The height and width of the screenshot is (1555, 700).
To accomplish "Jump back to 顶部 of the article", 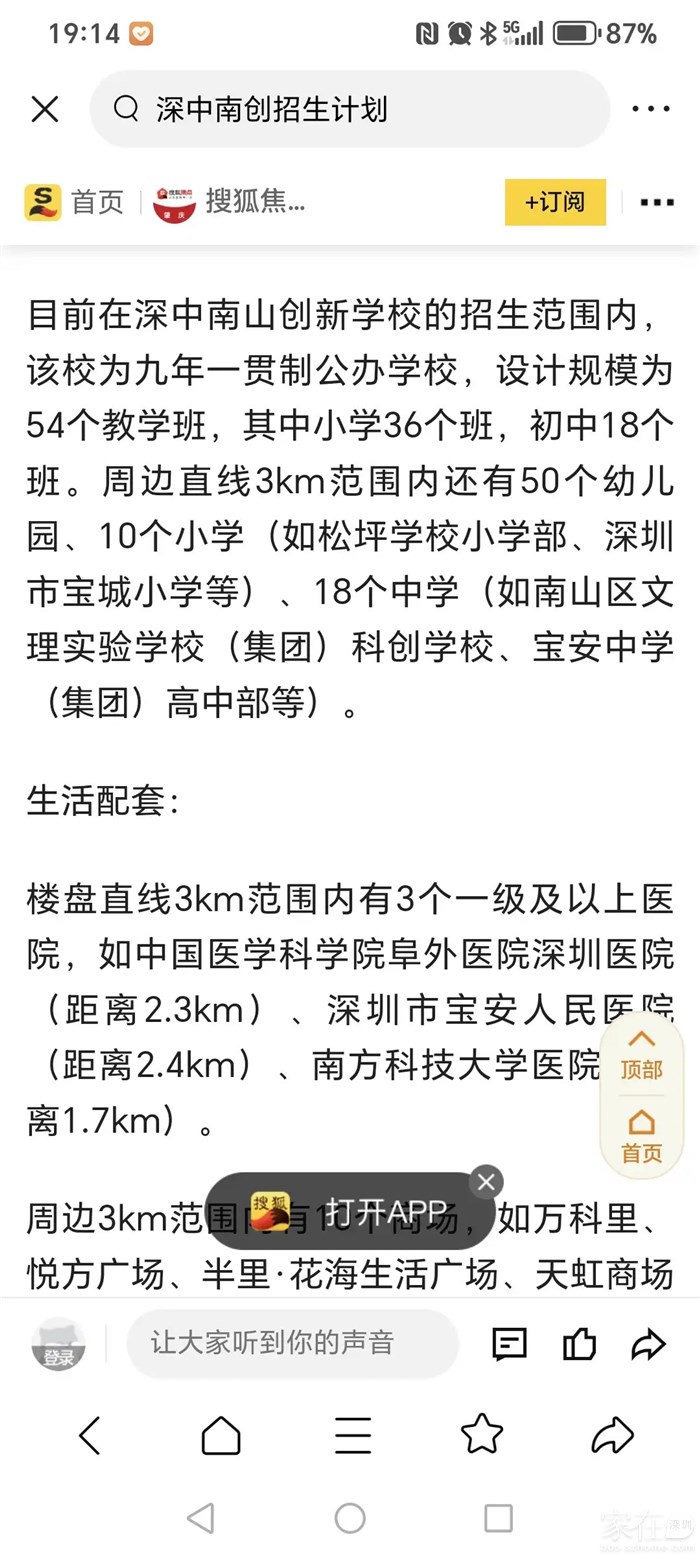I will pyautogui.click(x=641, y=1055).
